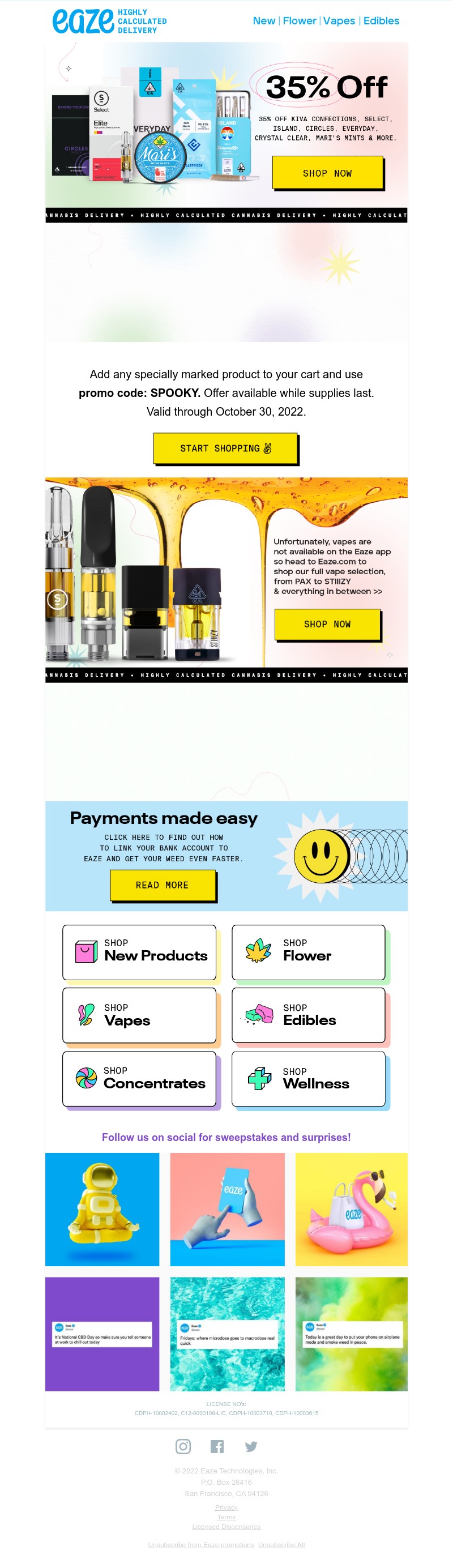Open Eaze's Instagram page
The height and width of the screenshot is (1568, 453).
click(183, 1446)
